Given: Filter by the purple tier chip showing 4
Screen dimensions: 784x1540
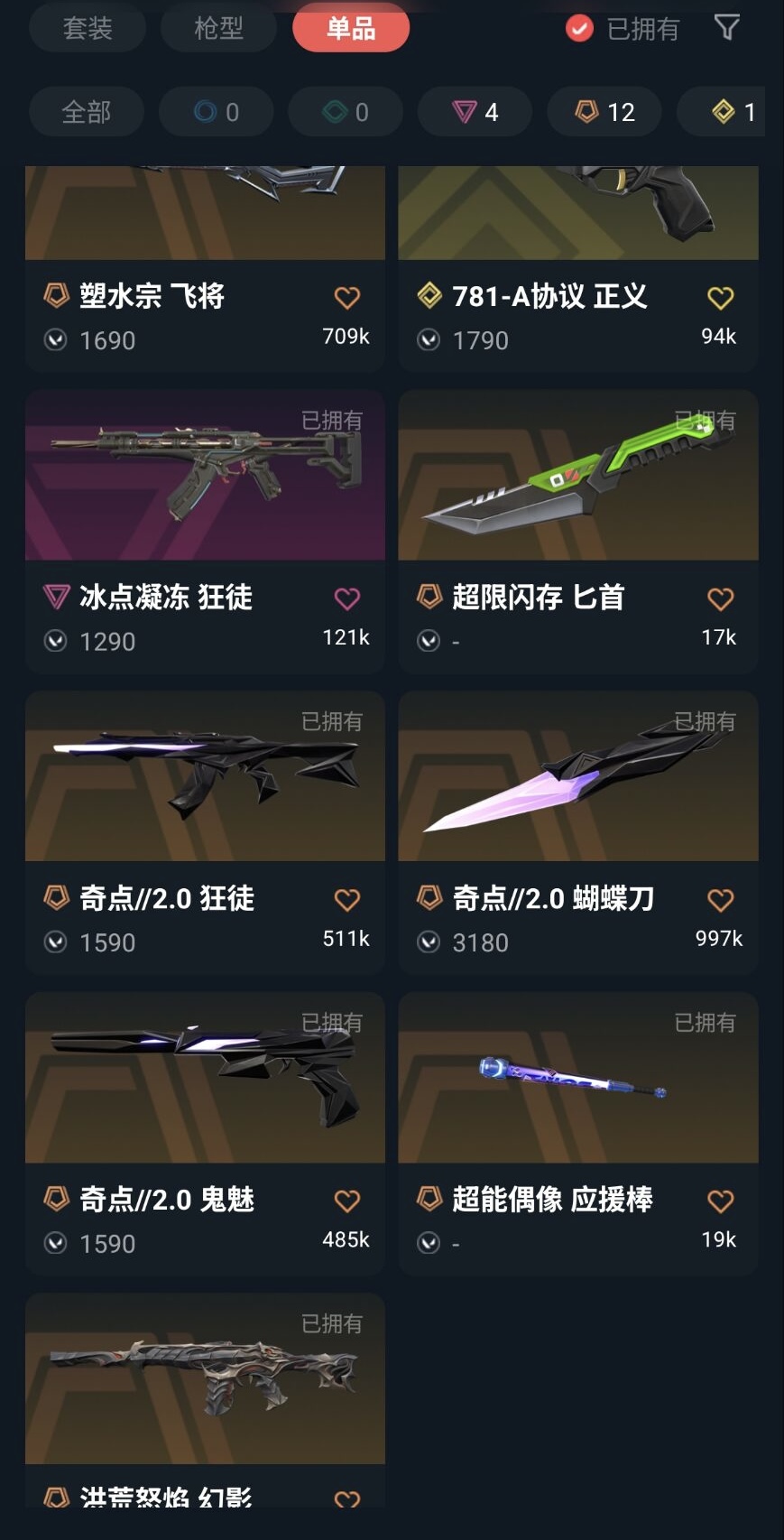Looking at the screenshot, I should pyautogui.click(x=475, y=112).
